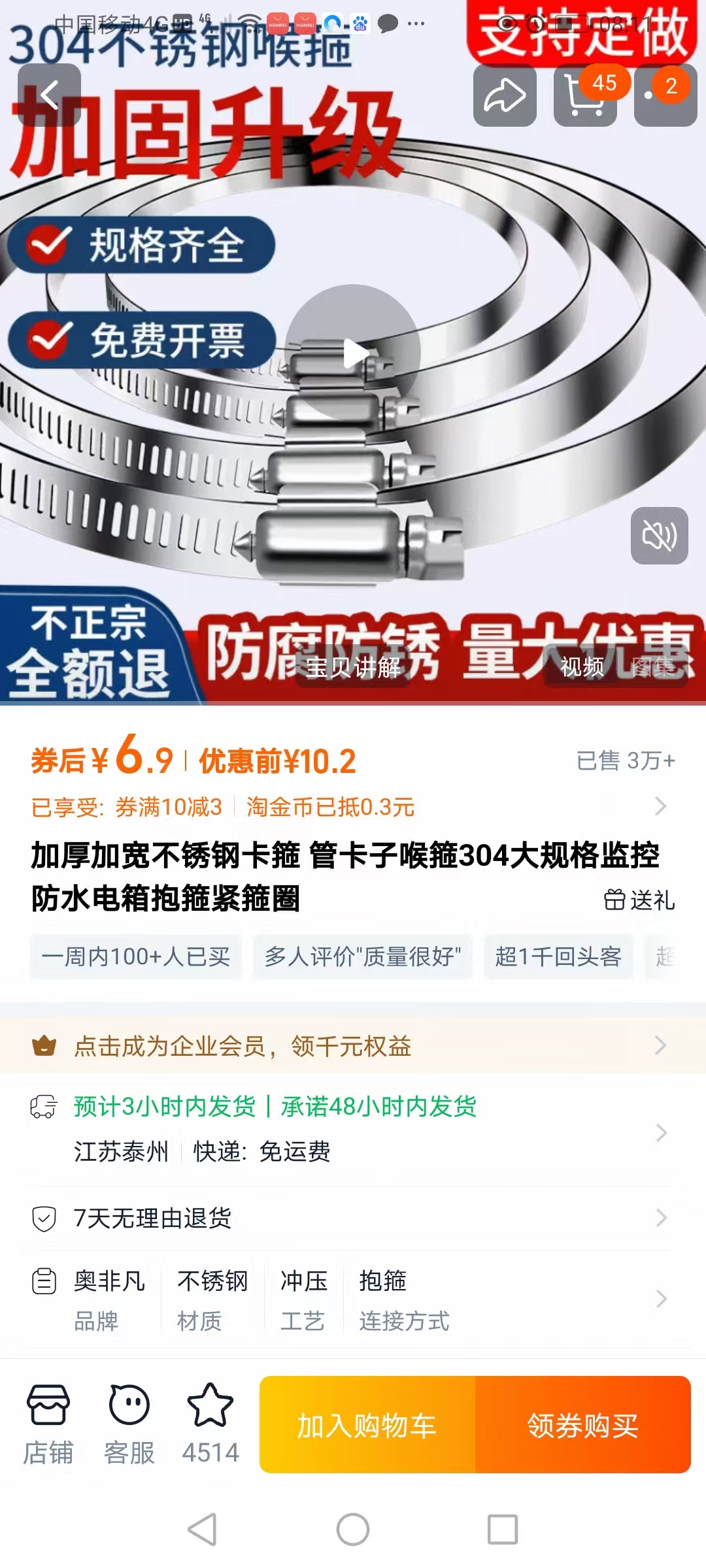The image size is (706, 1568).
Task: Select the 多人评价"质量很好" chip
Action: (x=363, y=957)
